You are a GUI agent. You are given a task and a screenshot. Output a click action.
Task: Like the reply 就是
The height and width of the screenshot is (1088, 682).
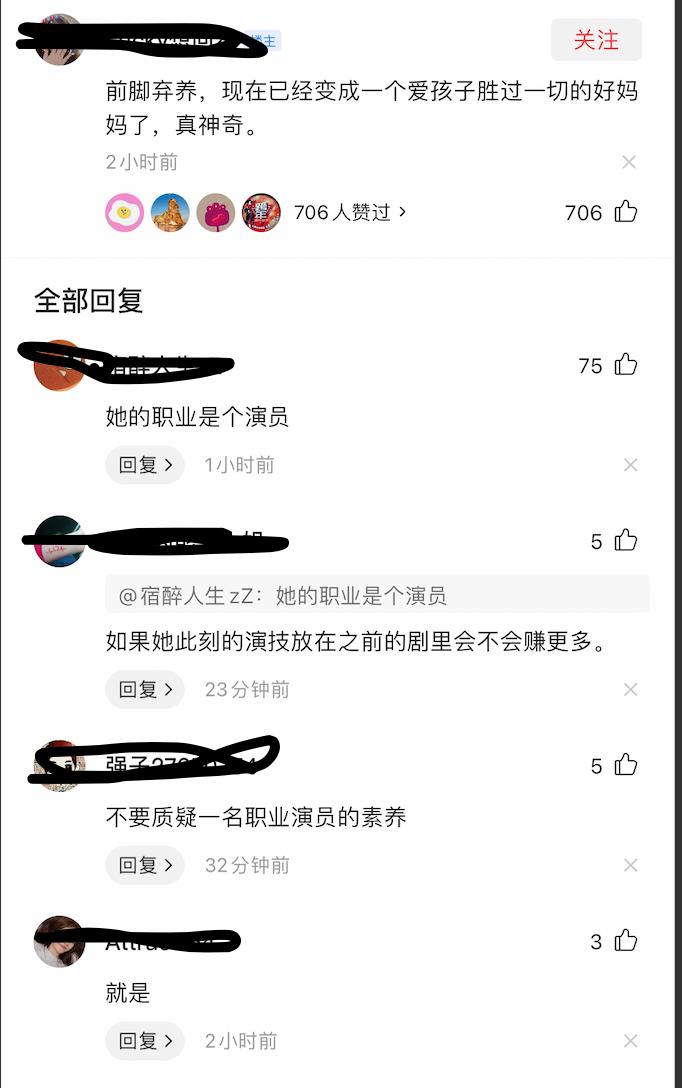pos(626,941)
